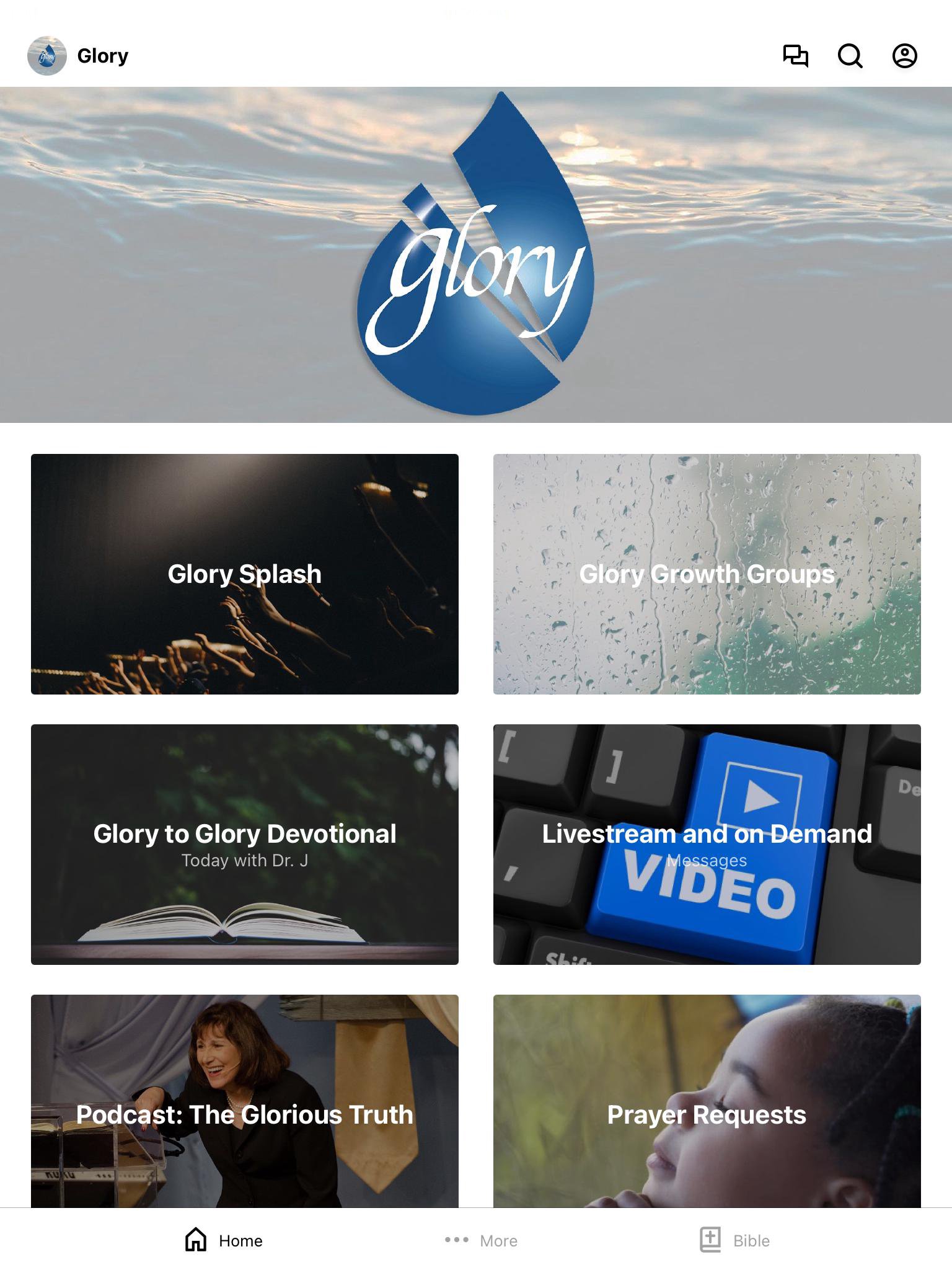Open Glory Growth Groups card
Viewport: 952px width, 1270px height.
[707, 574]
